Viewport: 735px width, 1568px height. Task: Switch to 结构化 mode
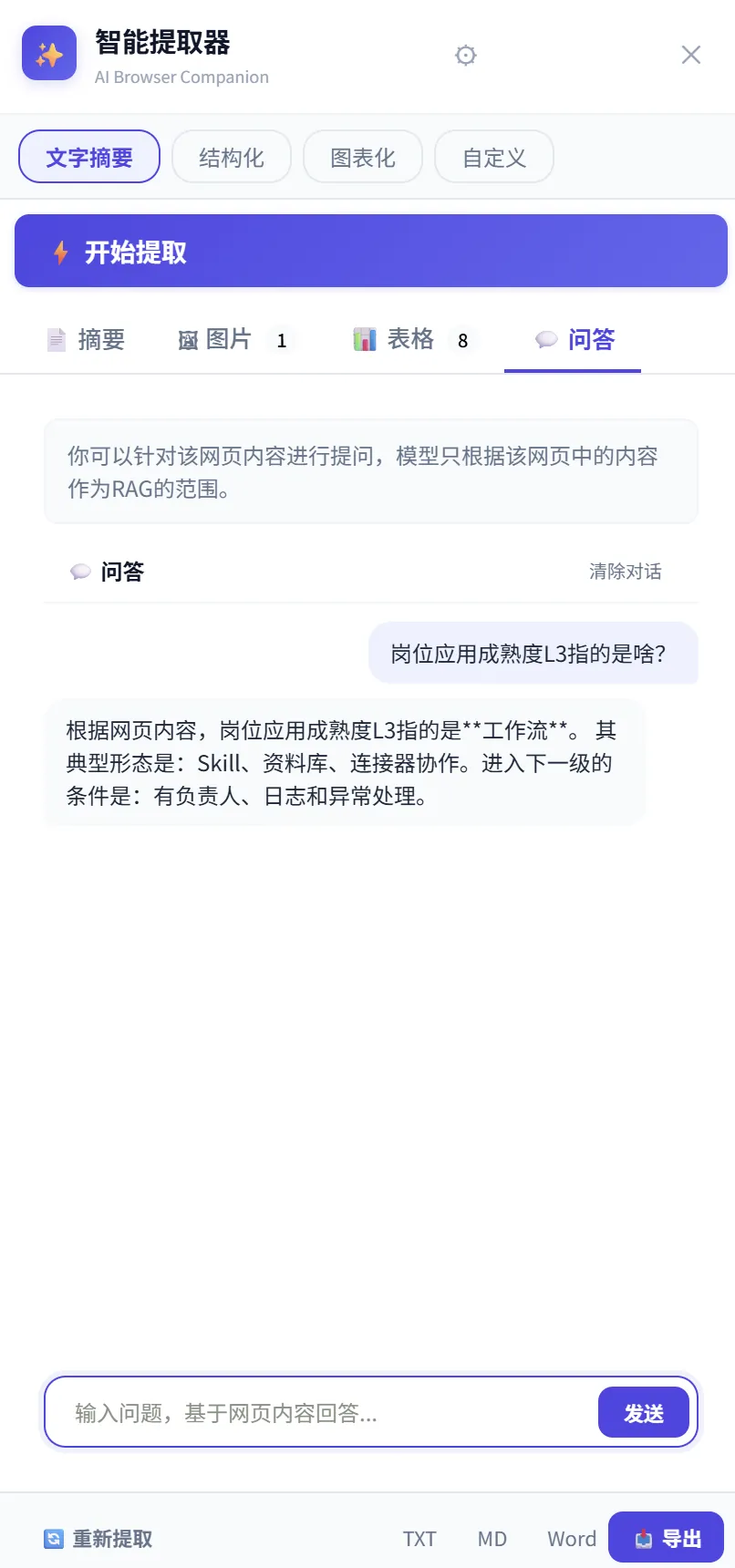coord(232,157)
